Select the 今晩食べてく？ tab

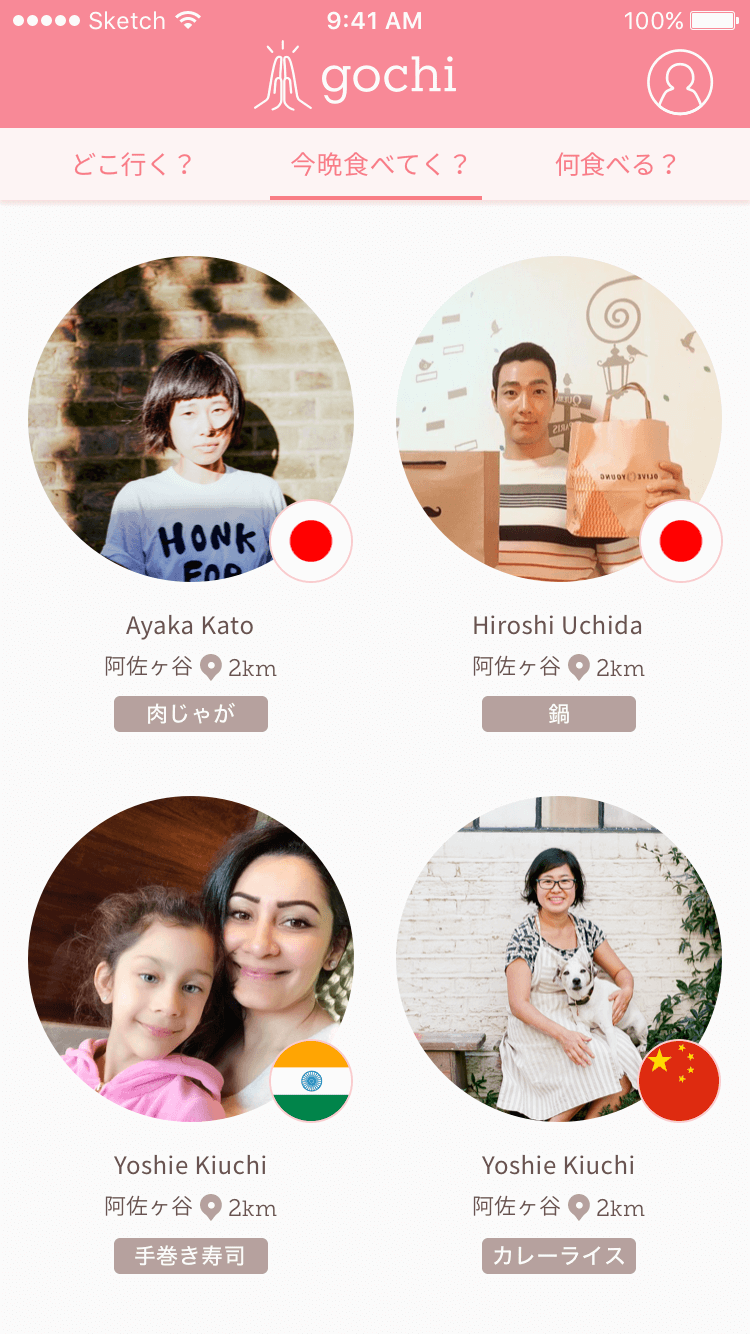377,165
